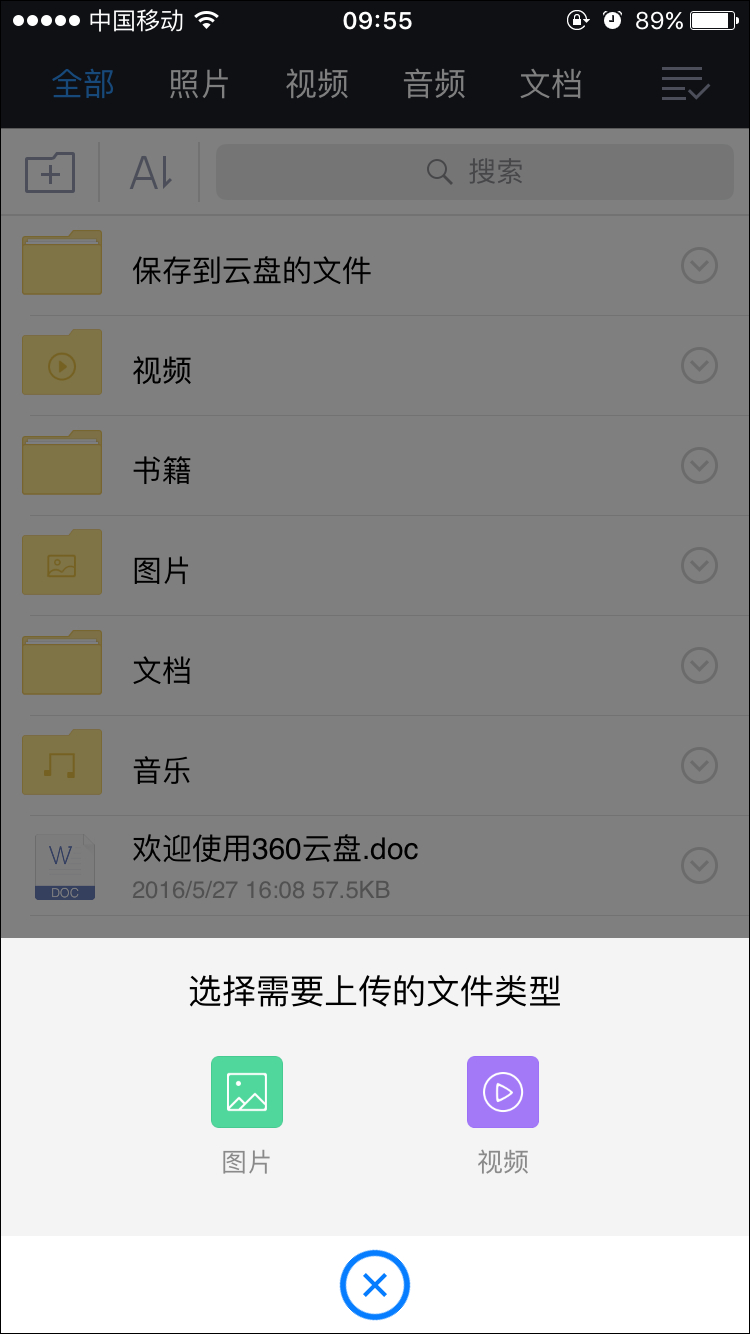Switch to the 音频 tab
750x1334 pixels.
[x=433, y=85]
